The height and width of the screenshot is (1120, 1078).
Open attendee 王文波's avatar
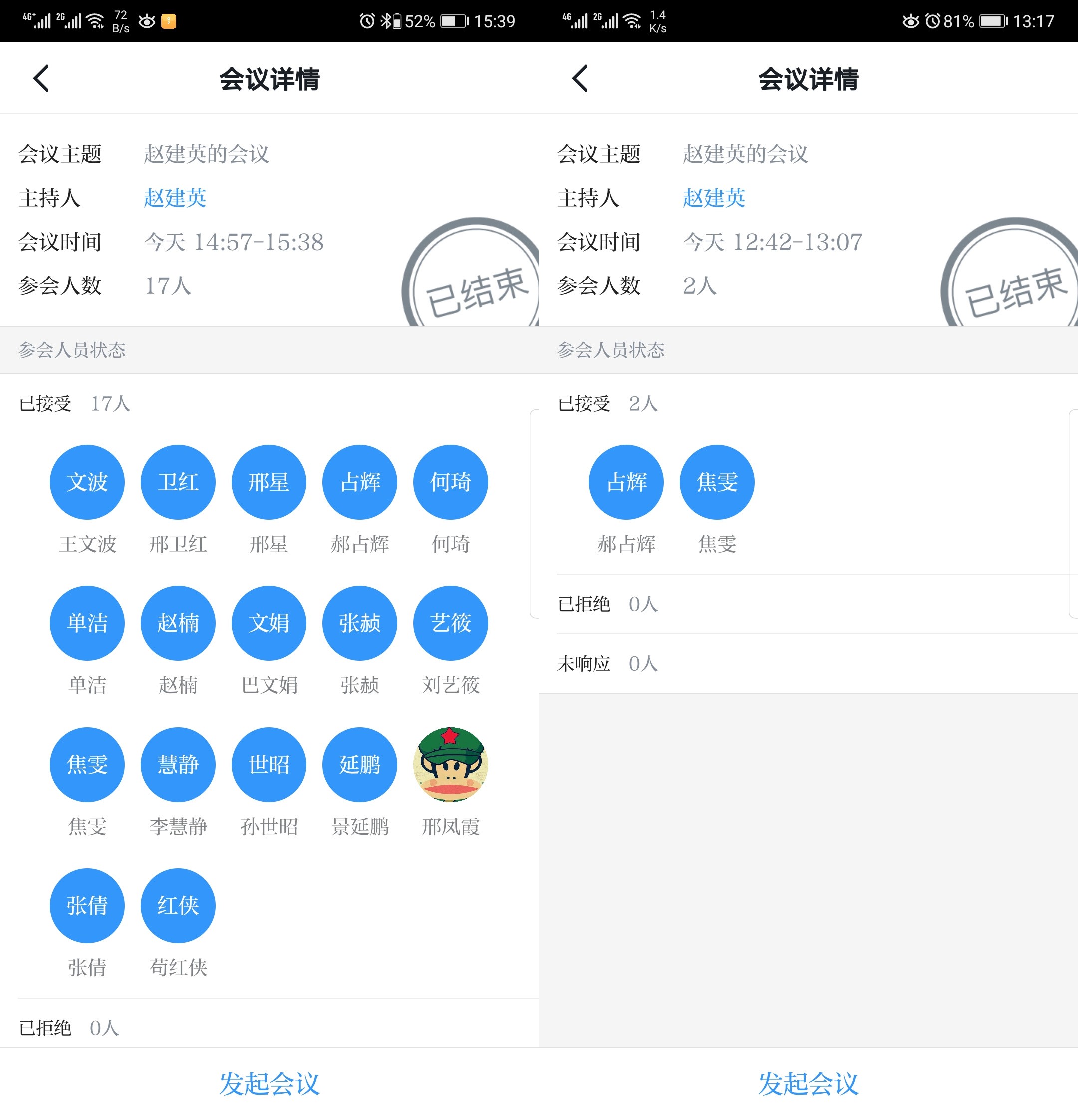(87, 482)
